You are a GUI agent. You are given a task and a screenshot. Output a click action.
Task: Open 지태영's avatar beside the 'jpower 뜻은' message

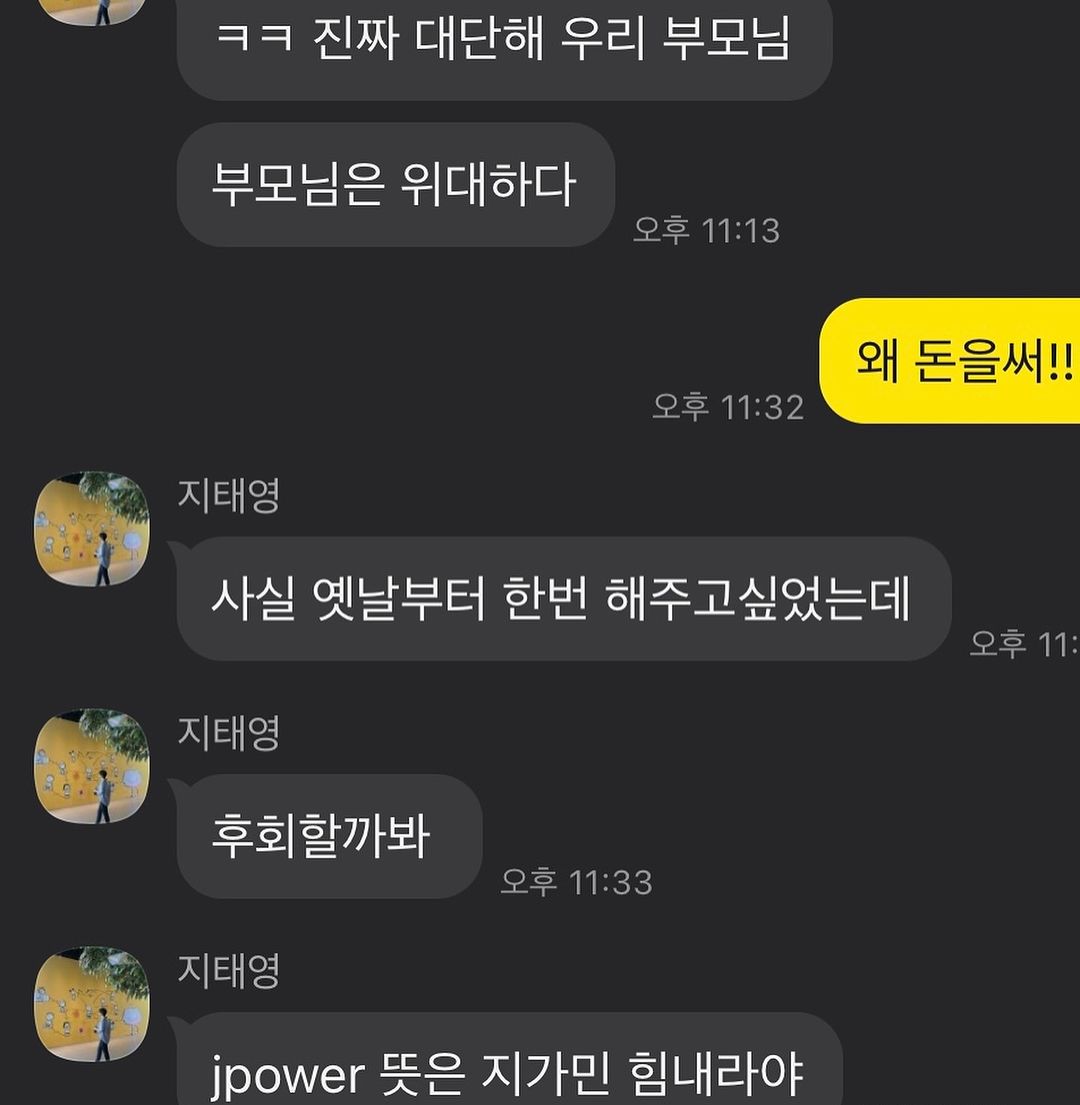[x=91, y=1003]
